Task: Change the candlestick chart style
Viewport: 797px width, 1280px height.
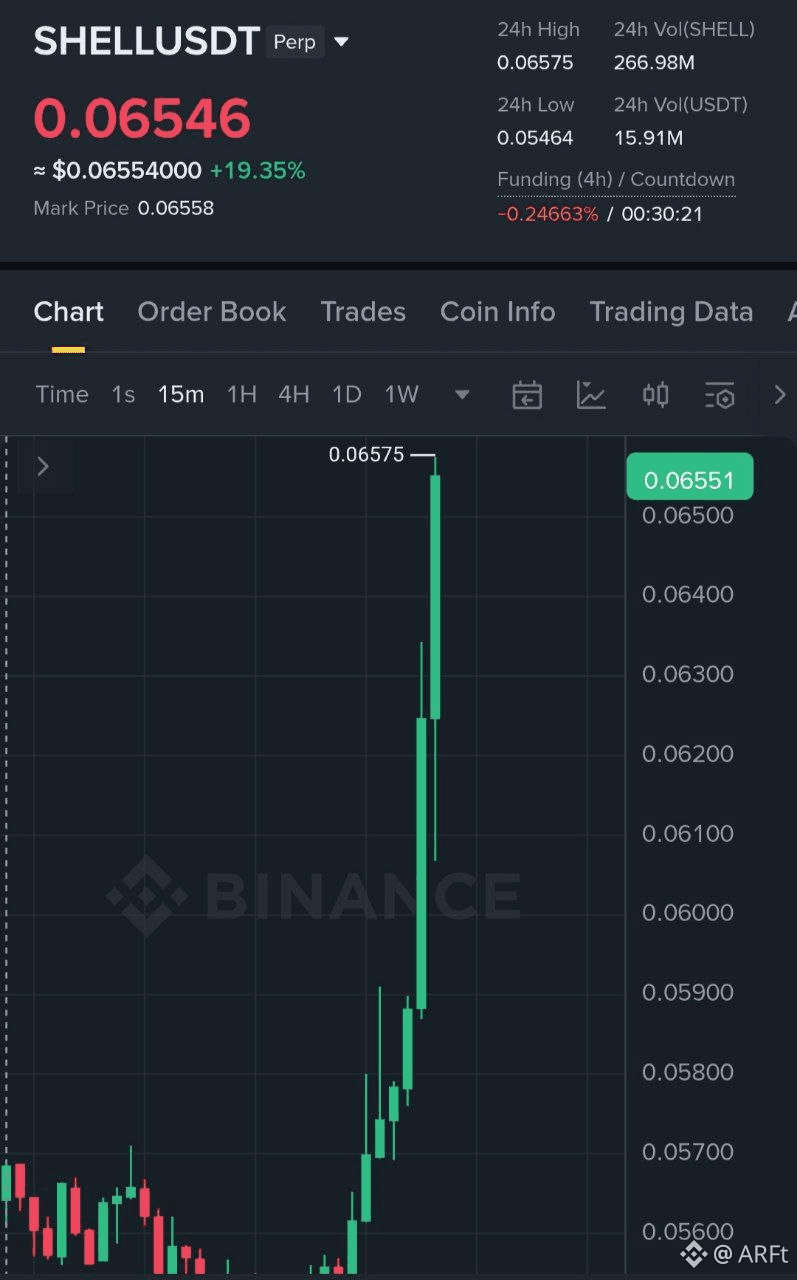Action: tap(655, 395)
